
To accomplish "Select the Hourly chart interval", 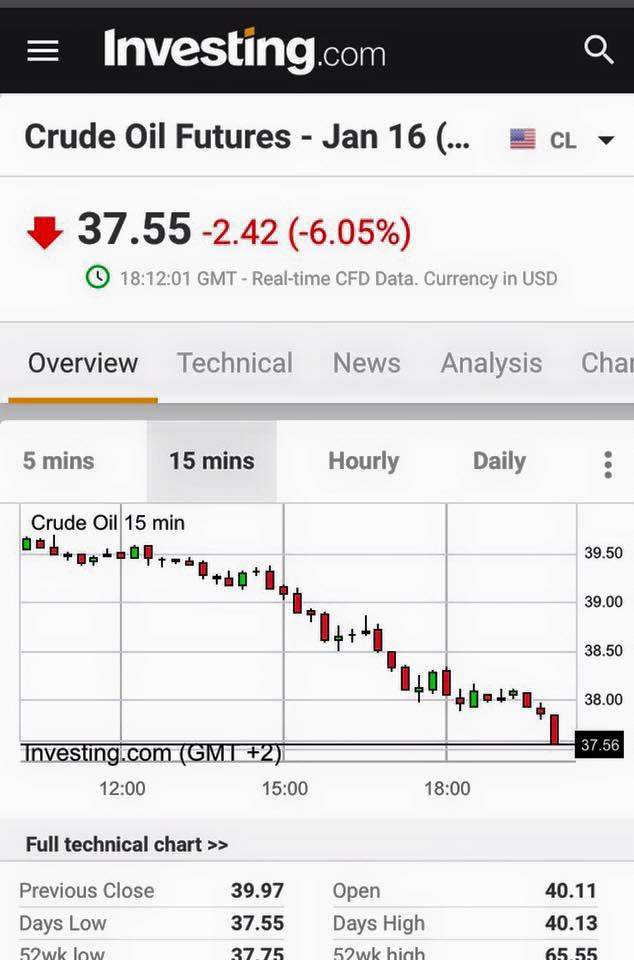I will coord(363,461).
